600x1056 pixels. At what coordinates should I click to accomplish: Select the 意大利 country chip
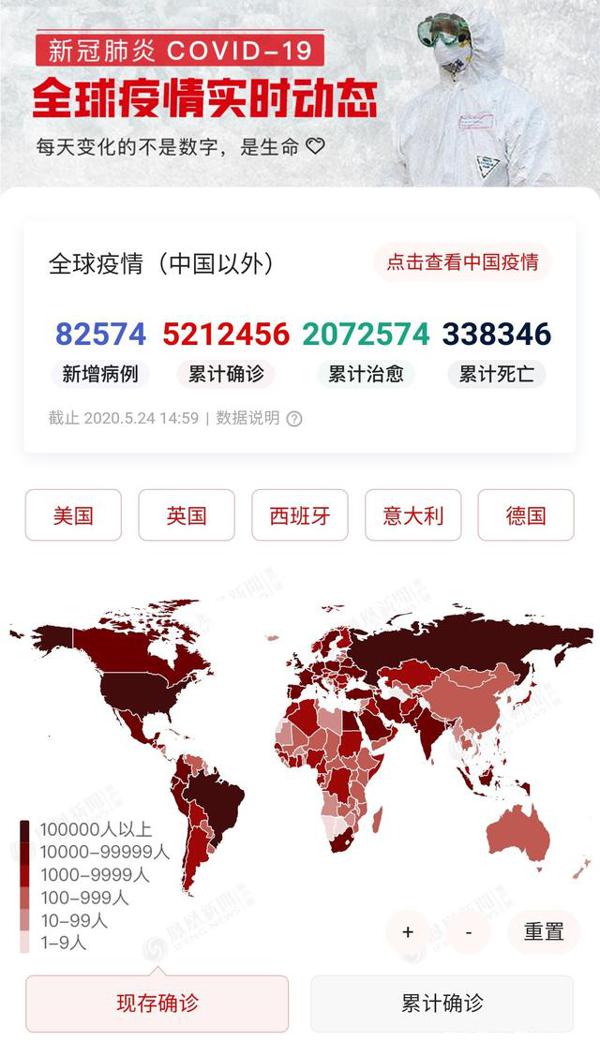(x=413, y=515)
